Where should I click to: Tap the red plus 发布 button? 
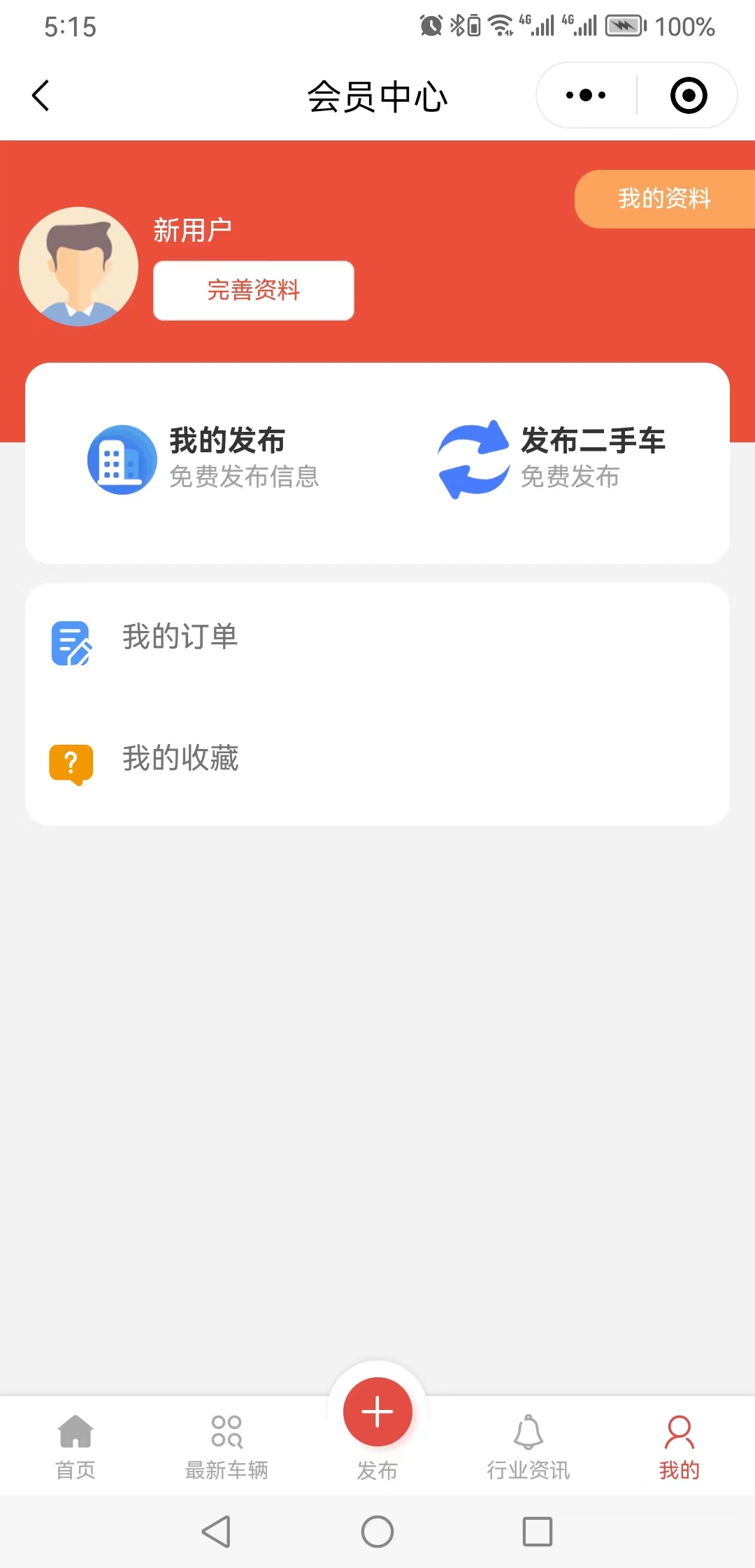coord(377,1413)
